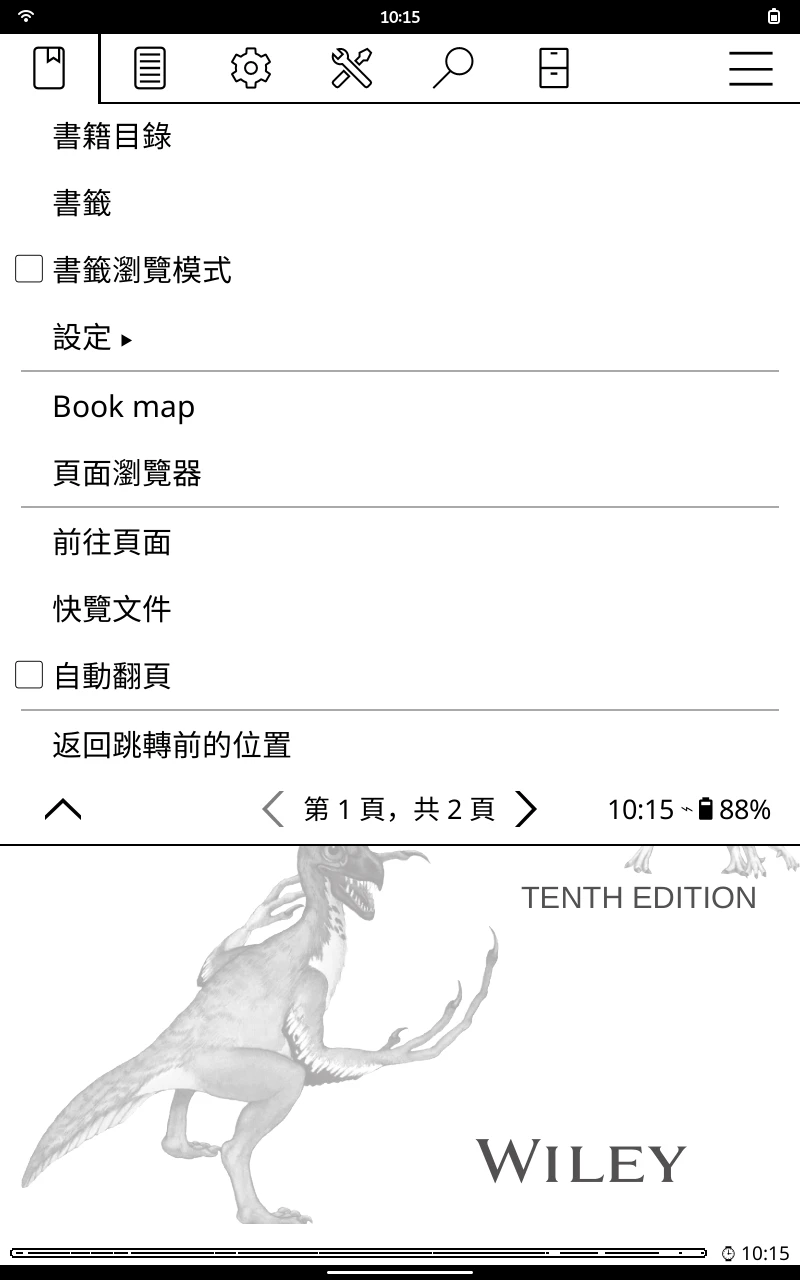Image resolution: width=800 pixels, height=1280 pixels.
Task: Switch to the document settings tab
Action: click(150, 68)
